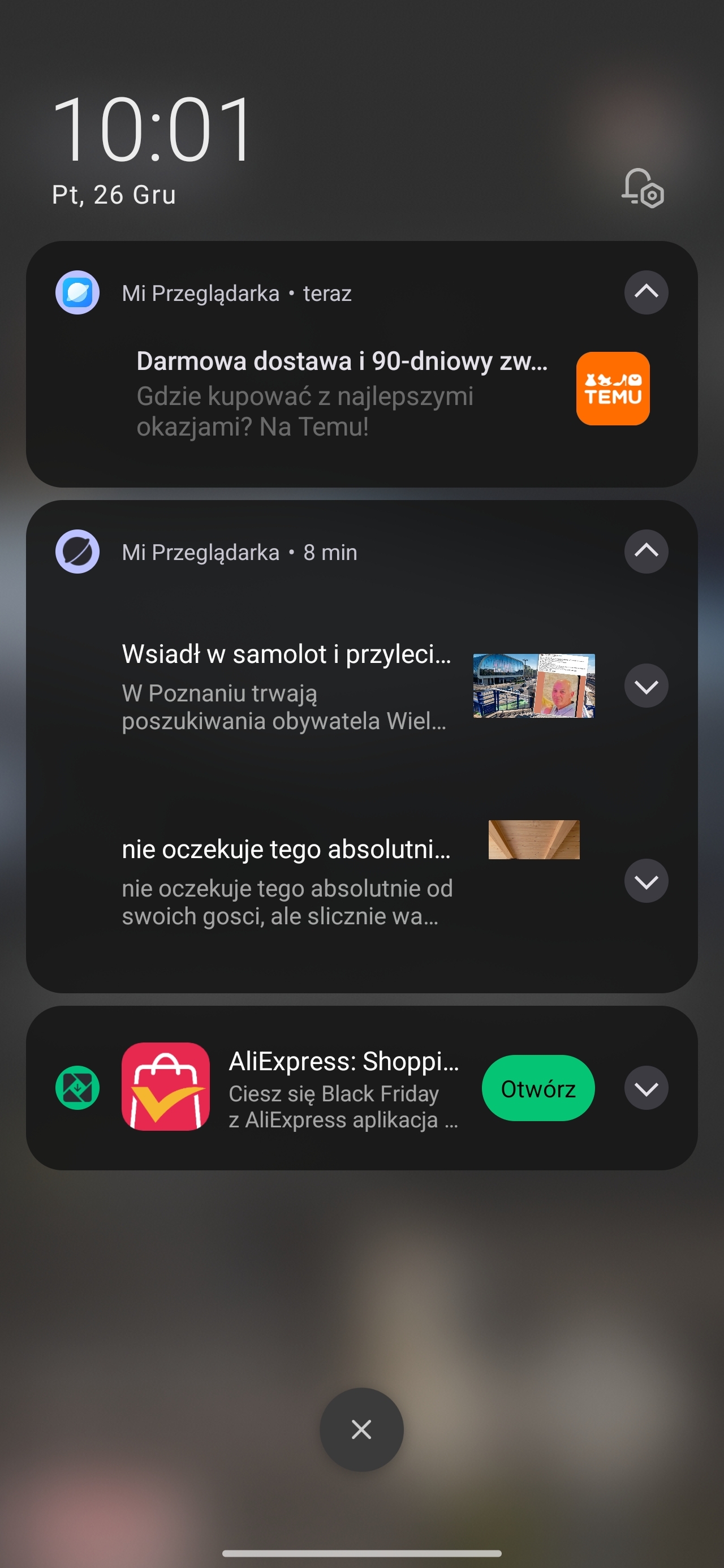Expand the 'Wsiadł w samolot' notification
The image size is (724, 1568).
tap(645, 686)
